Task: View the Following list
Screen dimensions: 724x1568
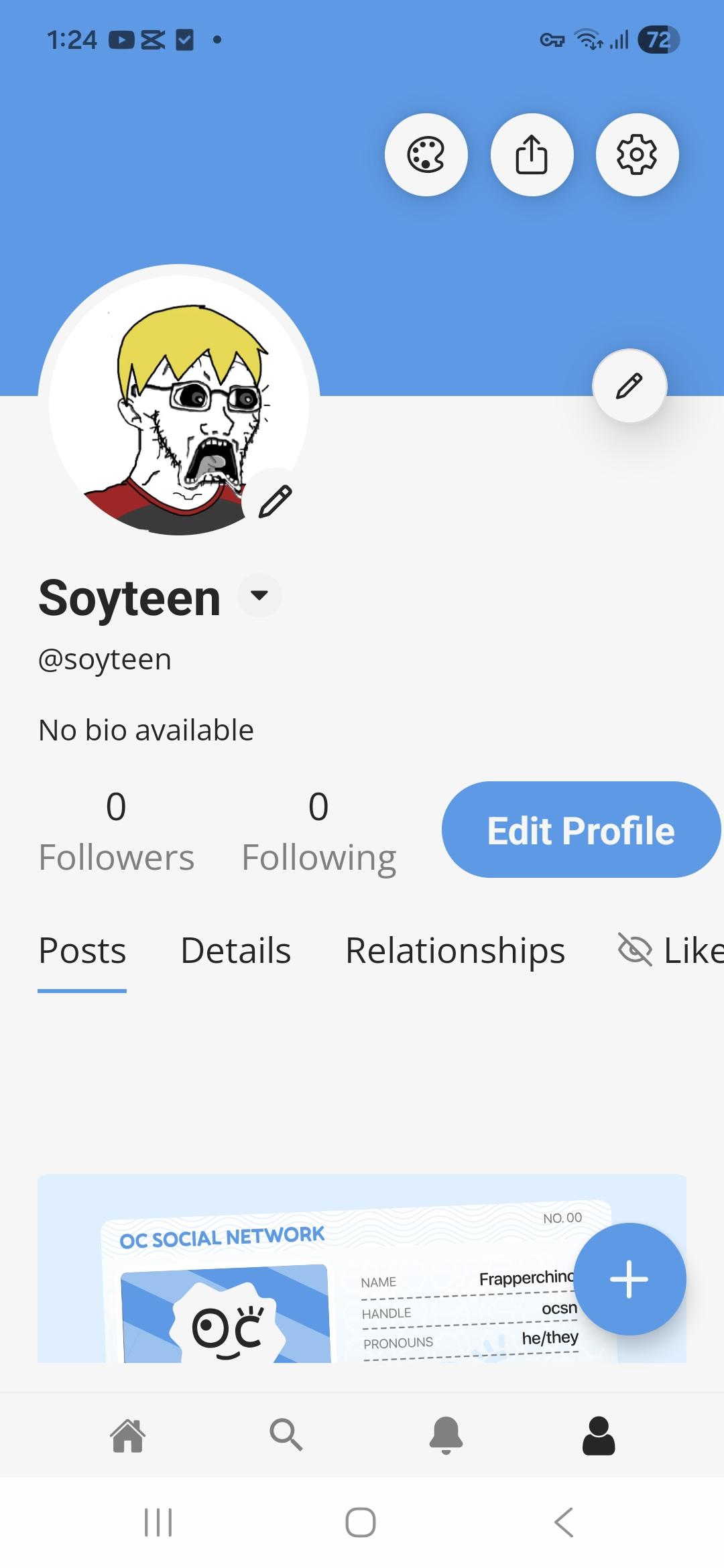Action: pyautogui.click(x=318, y=831)
